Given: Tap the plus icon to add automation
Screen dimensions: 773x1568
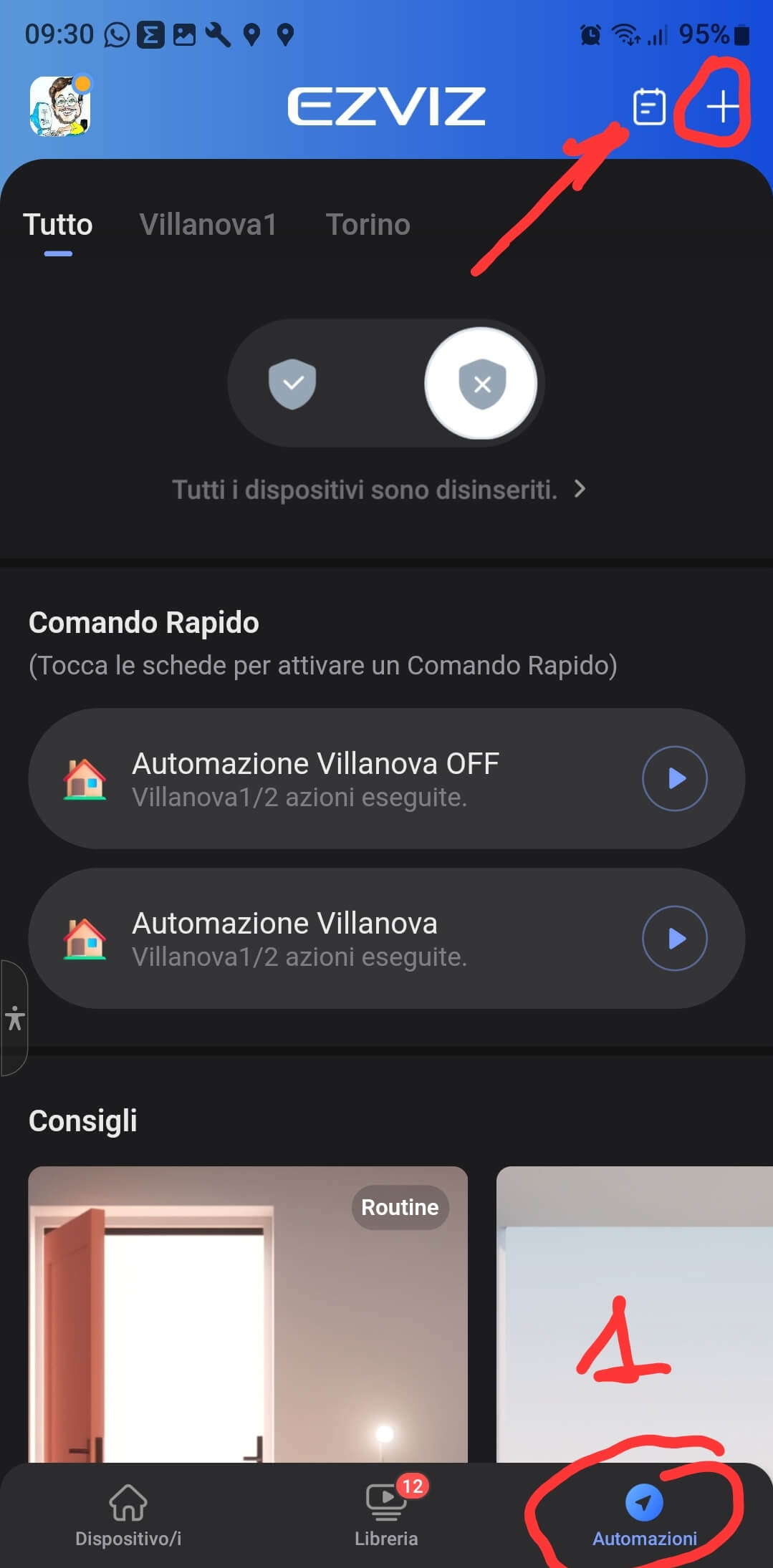Looking at the screenshot, I should 722,107.
